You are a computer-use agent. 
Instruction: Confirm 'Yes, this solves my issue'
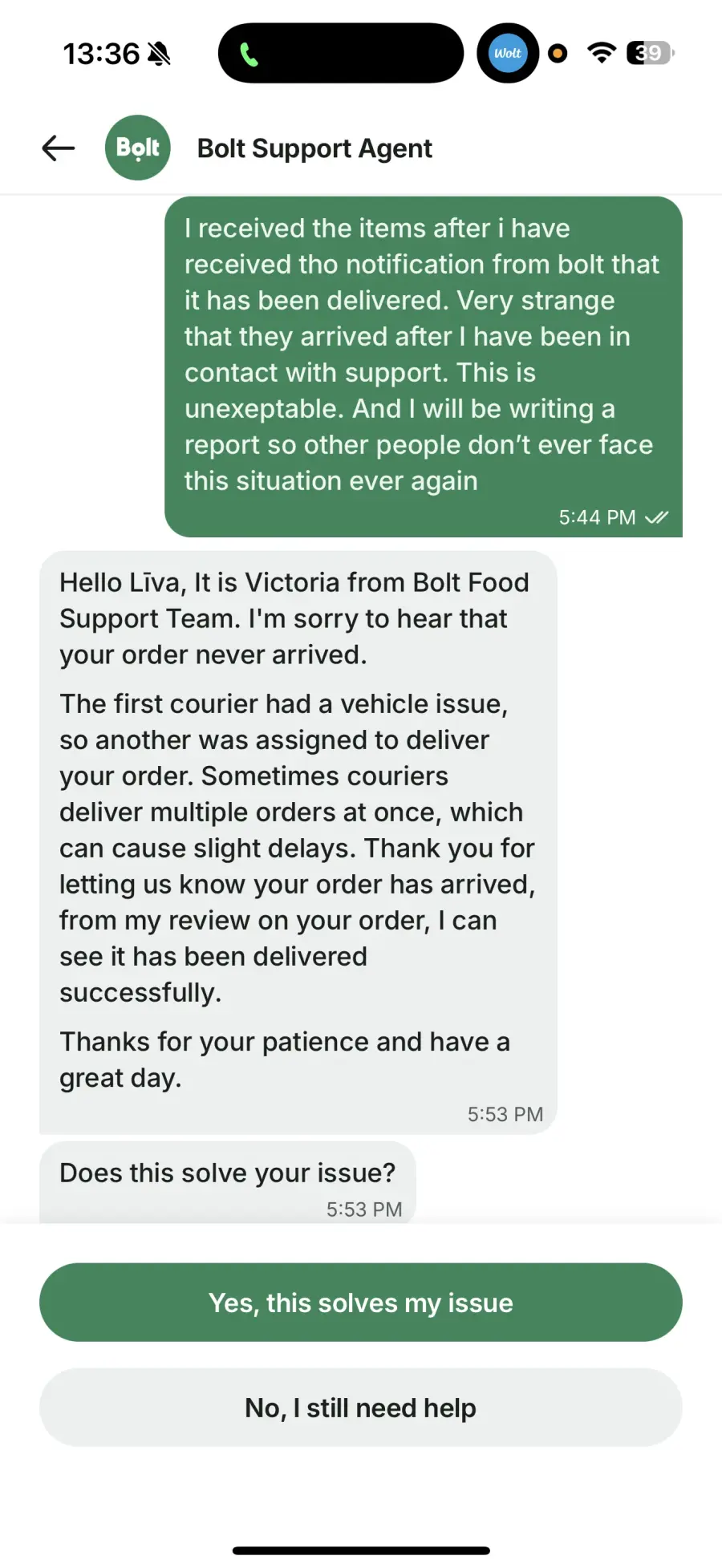coord(360,1303)
